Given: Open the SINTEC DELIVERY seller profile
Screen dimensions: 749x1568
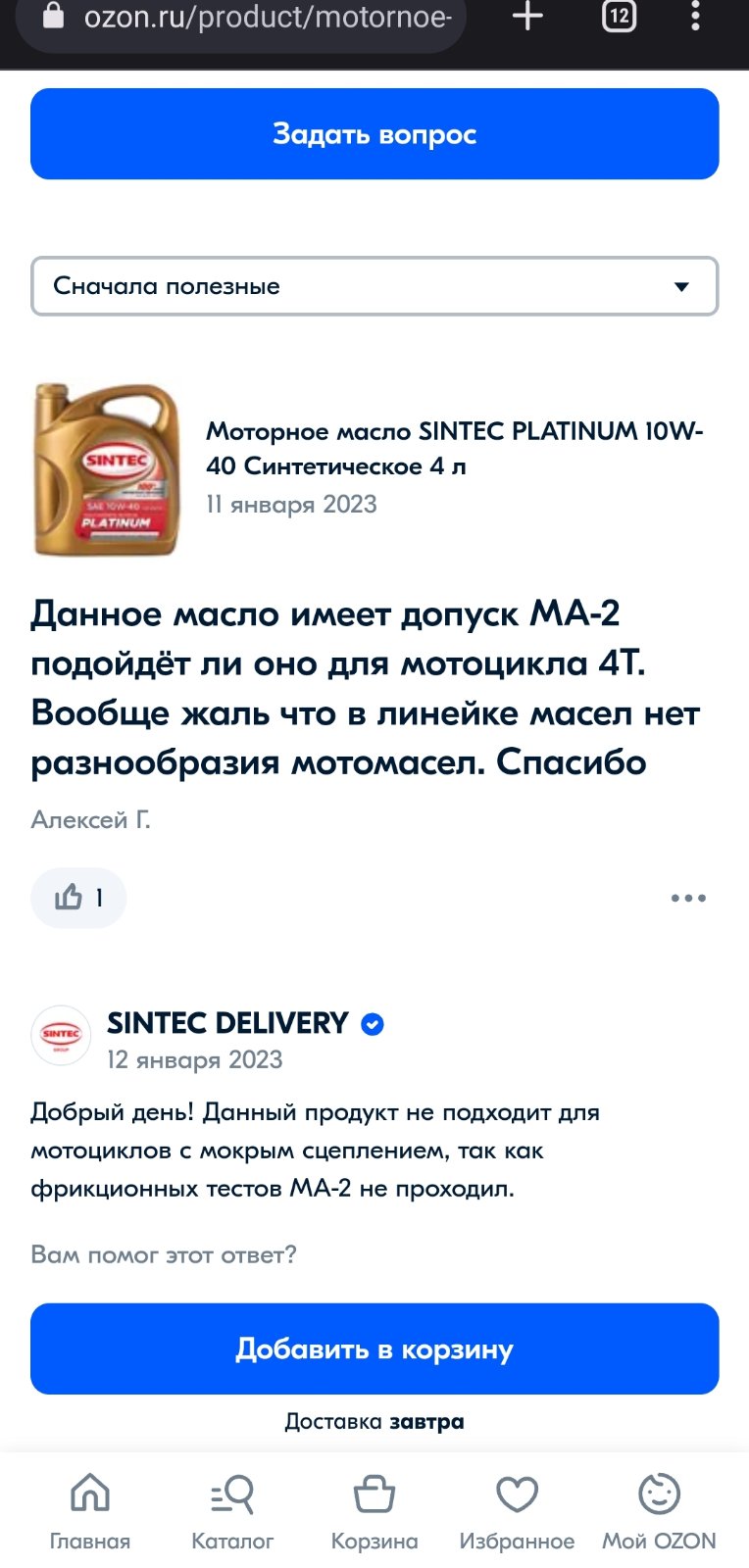Looking at the screenshot, I should coord(227,1023).
